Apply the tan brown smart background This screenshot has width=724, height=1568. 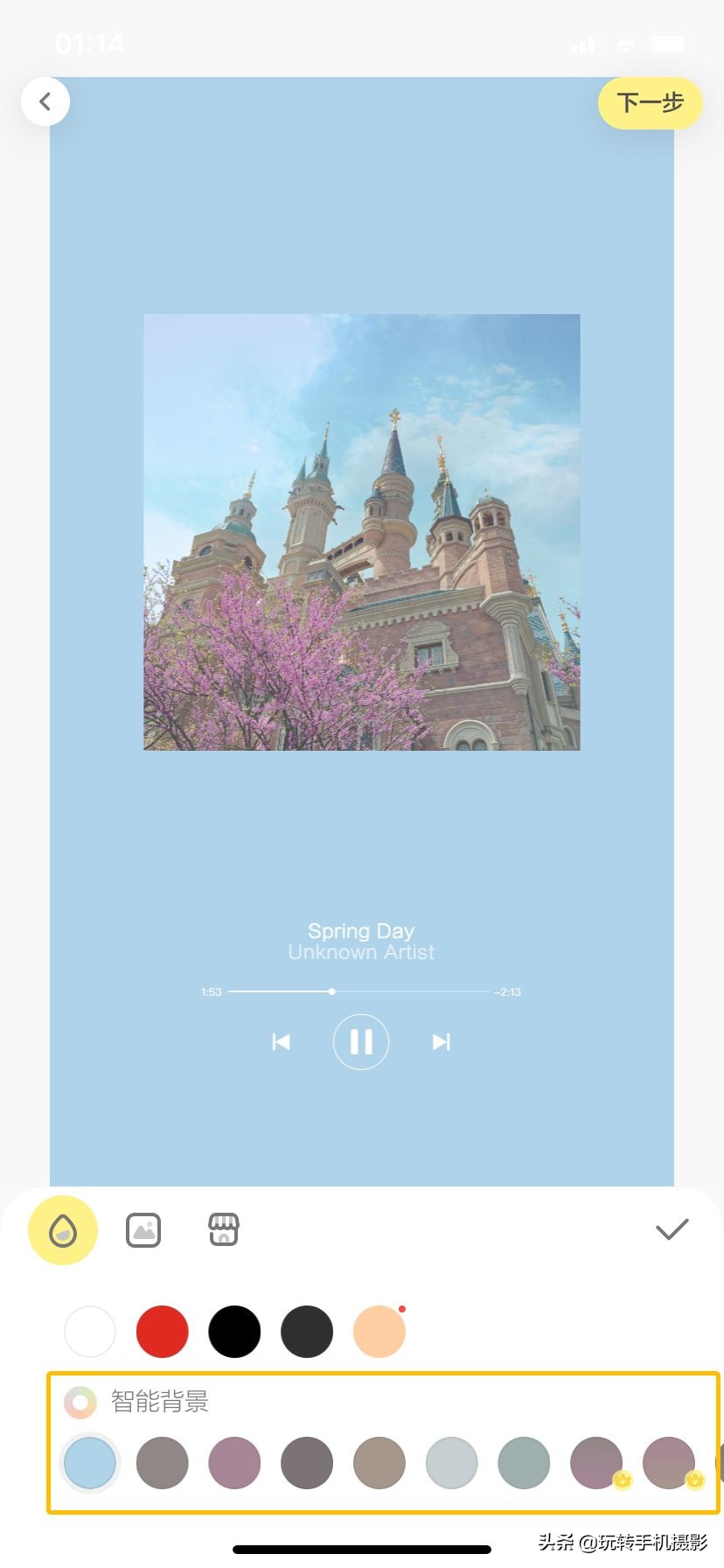pyautogui.click(x=379, y=1462)
